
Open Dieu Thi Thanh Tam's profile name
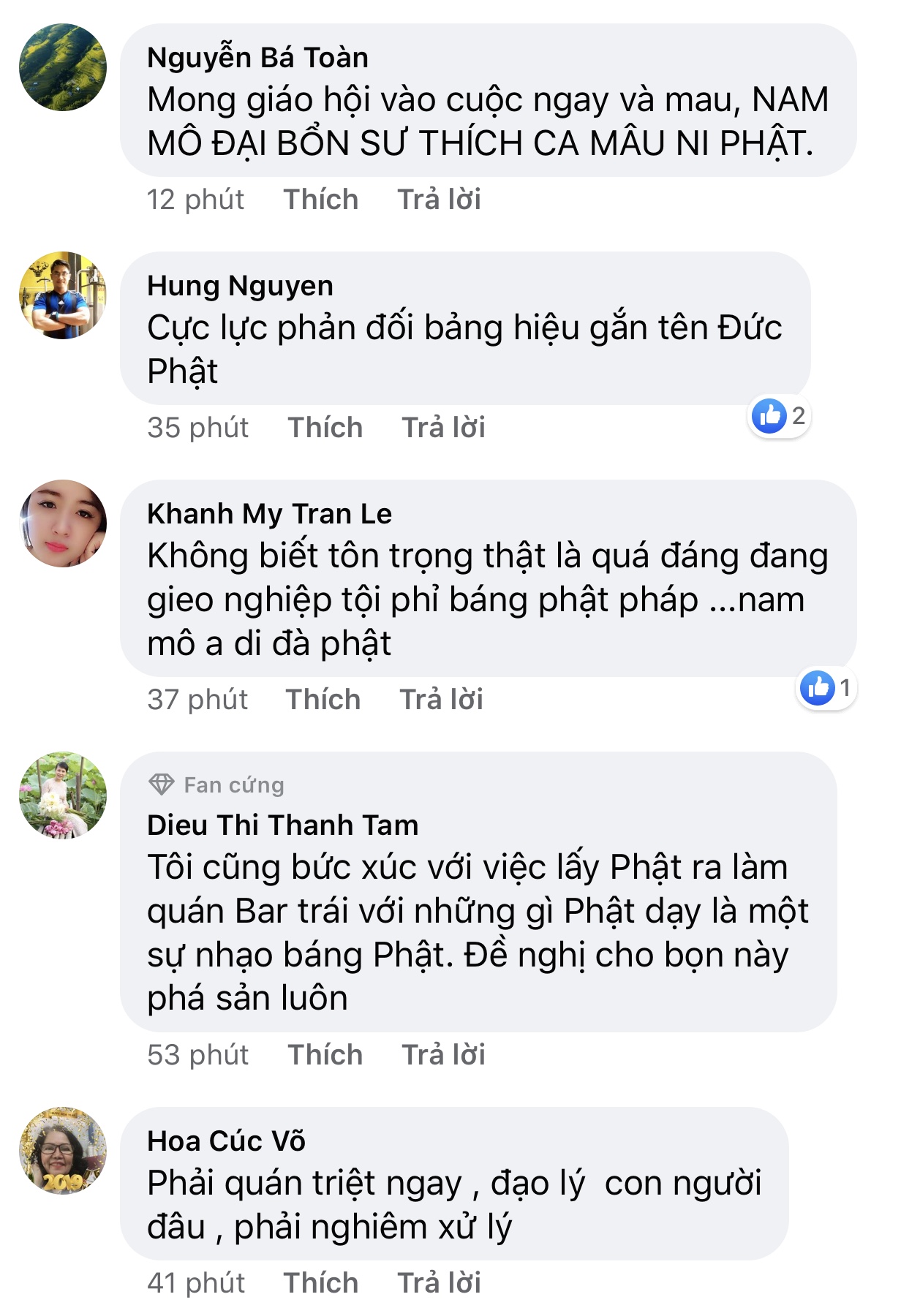point(282,825)
